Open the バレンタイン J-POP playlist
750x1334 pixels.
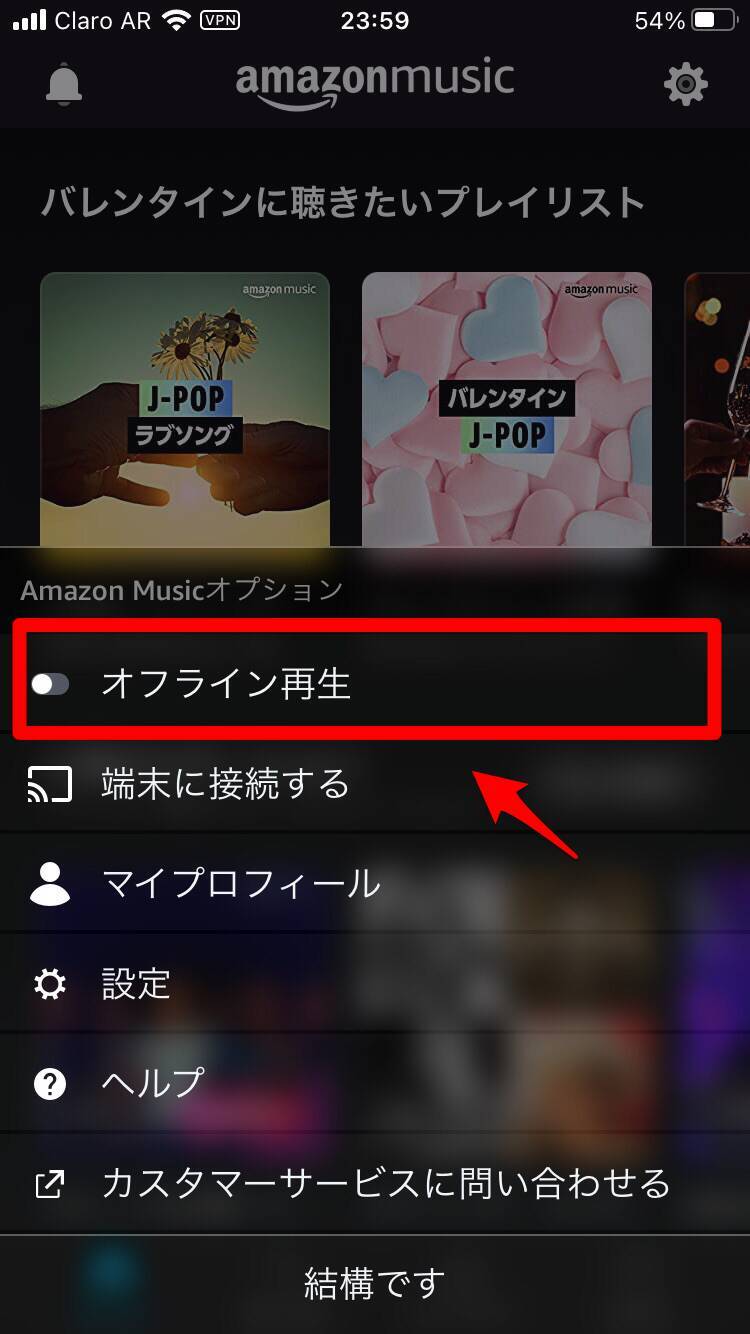507,410
